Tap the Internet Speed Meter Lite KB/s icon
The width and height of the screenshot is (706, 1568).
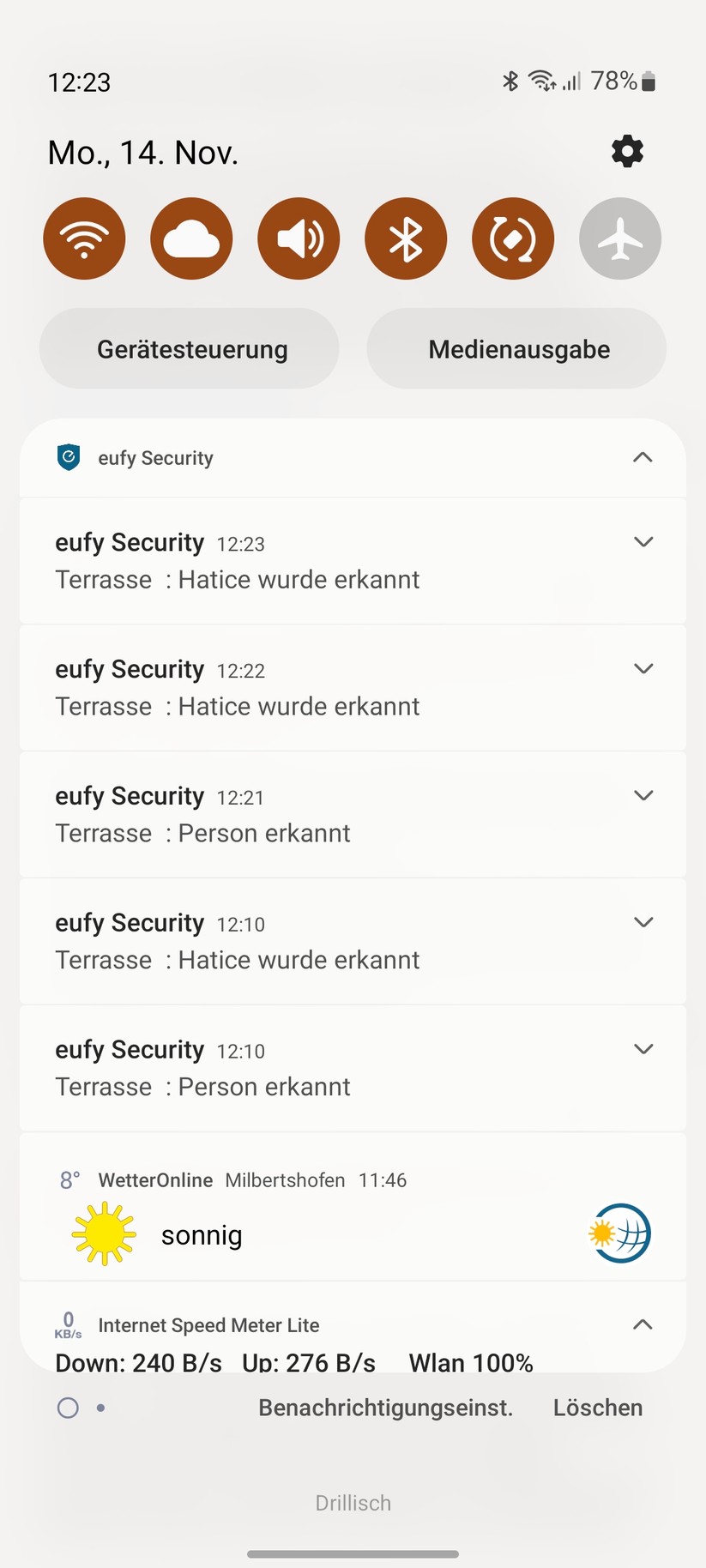[68, 1324]
